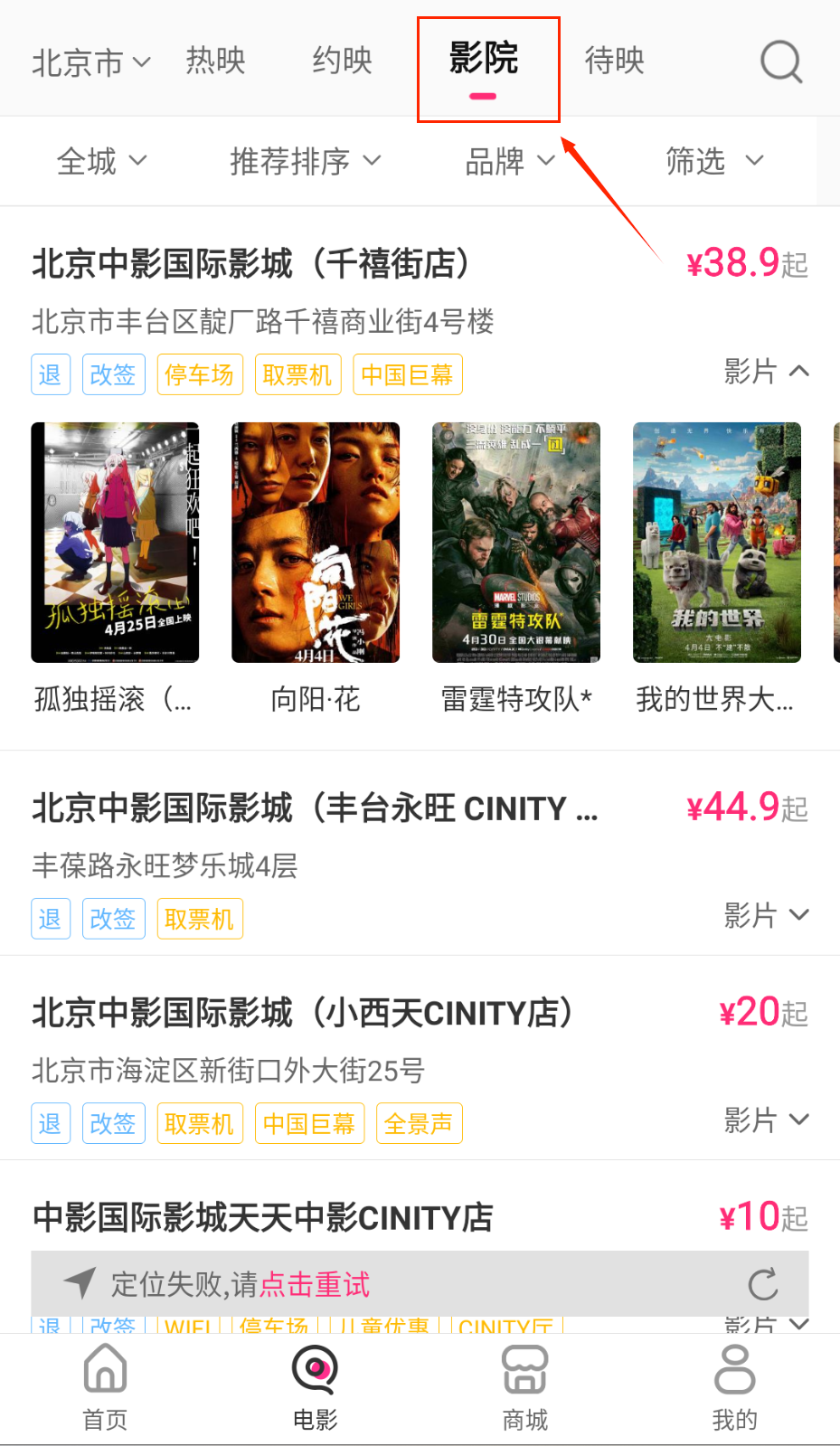Open the 筛选 filter panel
The width and height of the screenshot is (840, 1446).
coord(715,160)
